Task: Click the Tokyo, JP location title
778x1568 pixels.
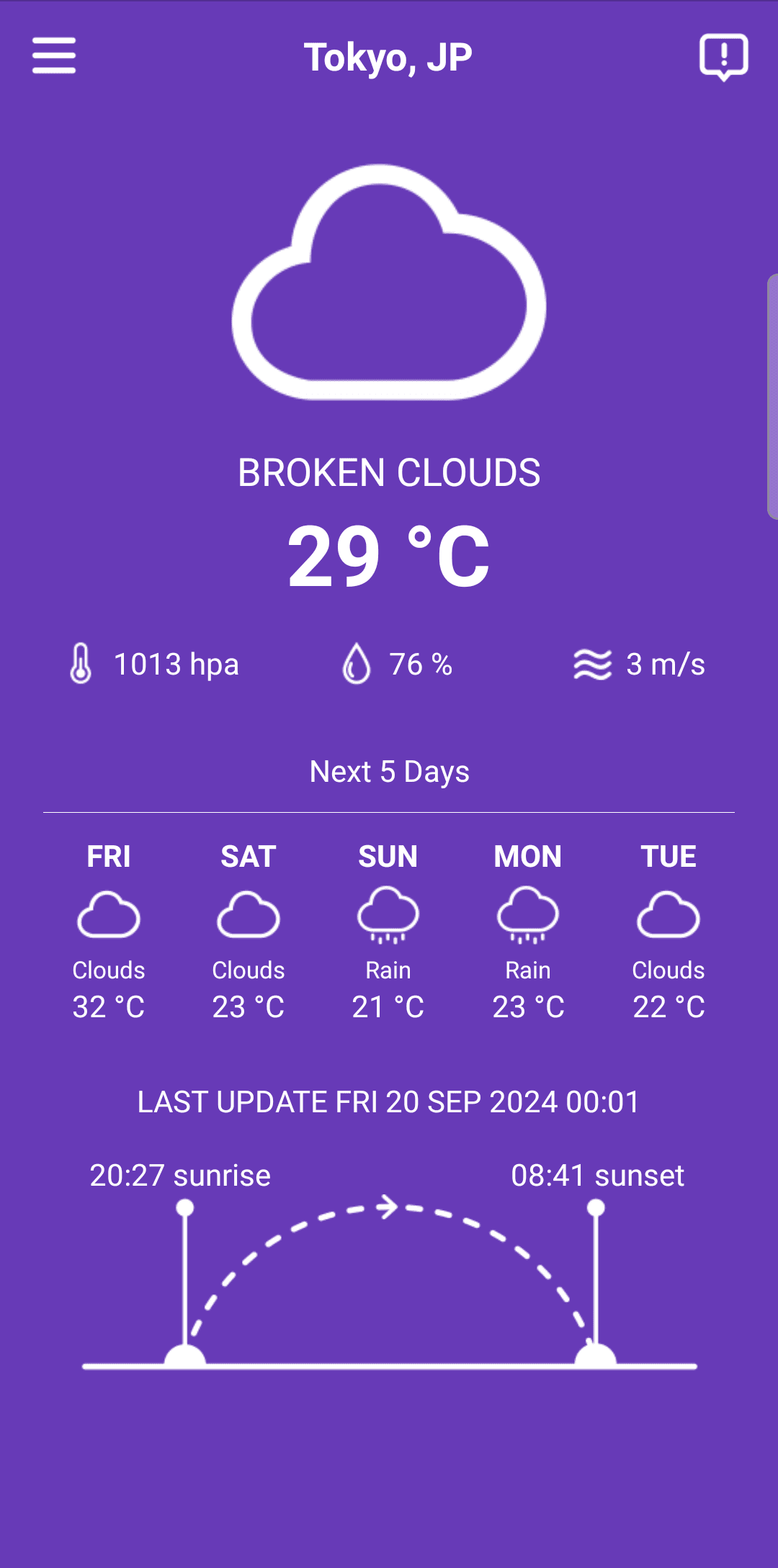Action: click(388, 58)
